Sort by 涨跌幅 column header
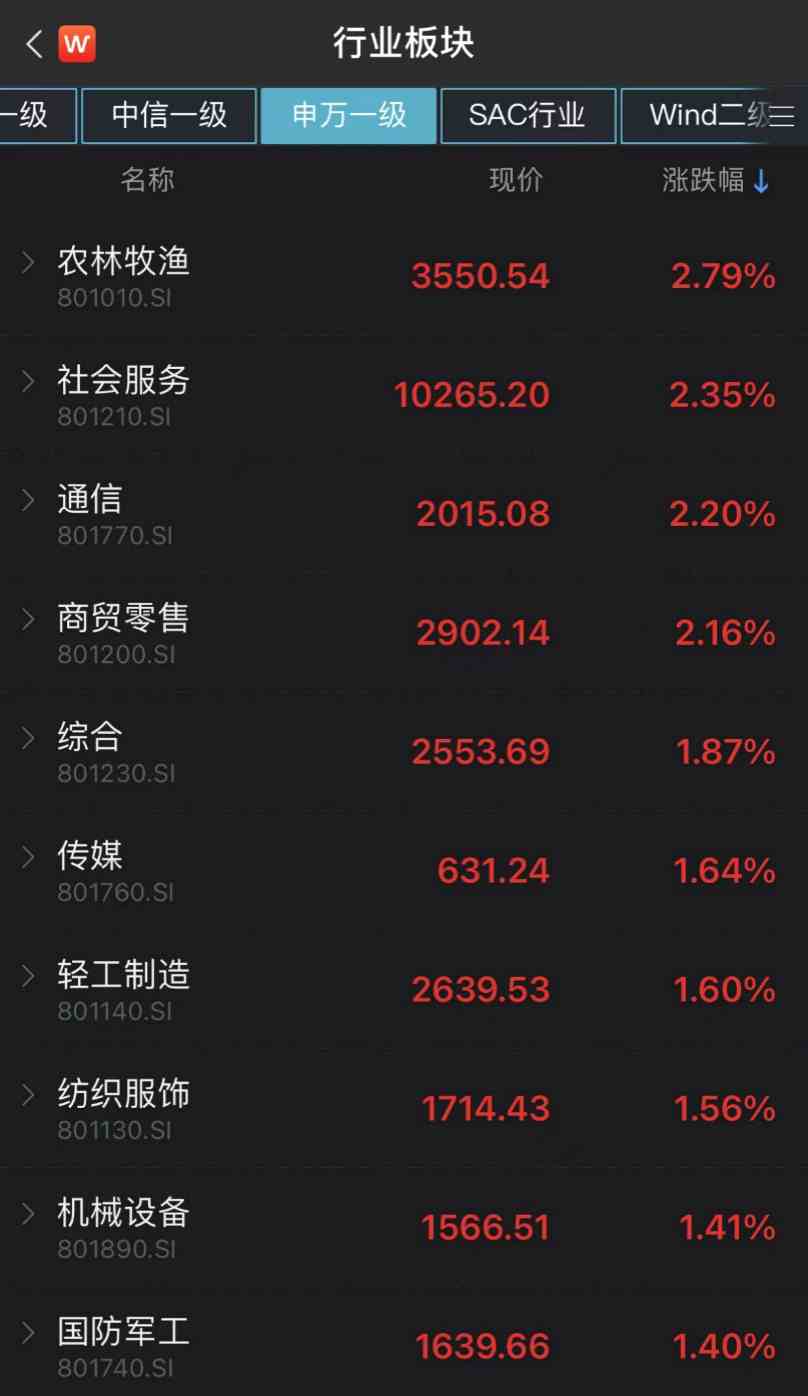808x1396 pixels. pos(715,180)
